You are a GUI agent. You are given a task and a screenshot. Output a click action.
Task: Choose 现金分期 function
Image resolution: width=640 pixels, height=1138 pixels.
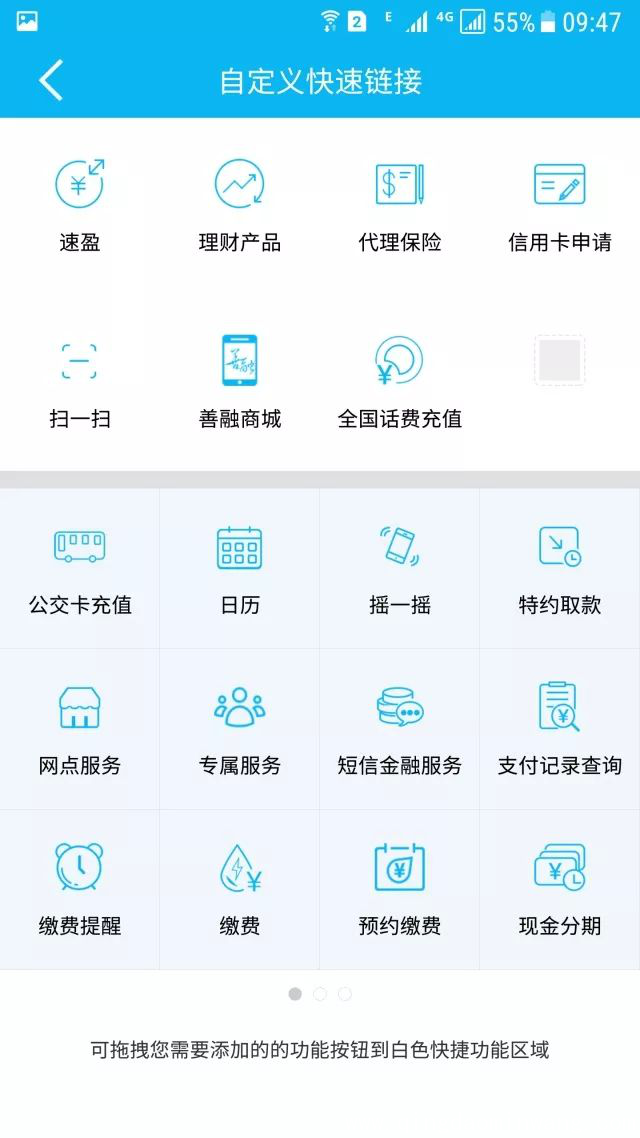(559, 889)
